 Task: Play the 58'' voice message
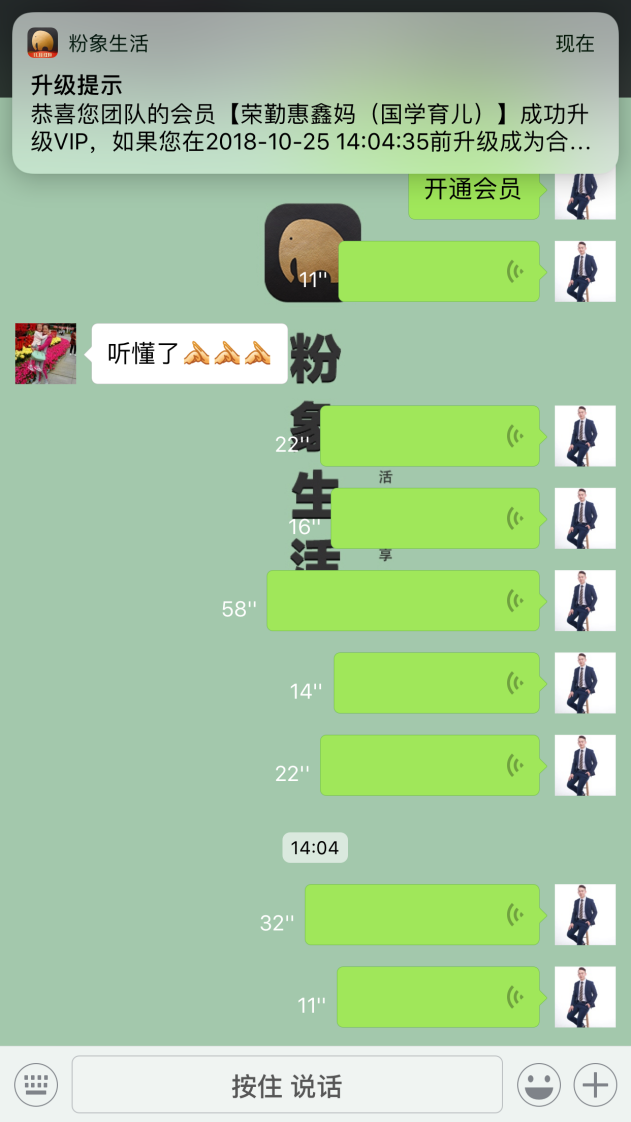(403, 601)
